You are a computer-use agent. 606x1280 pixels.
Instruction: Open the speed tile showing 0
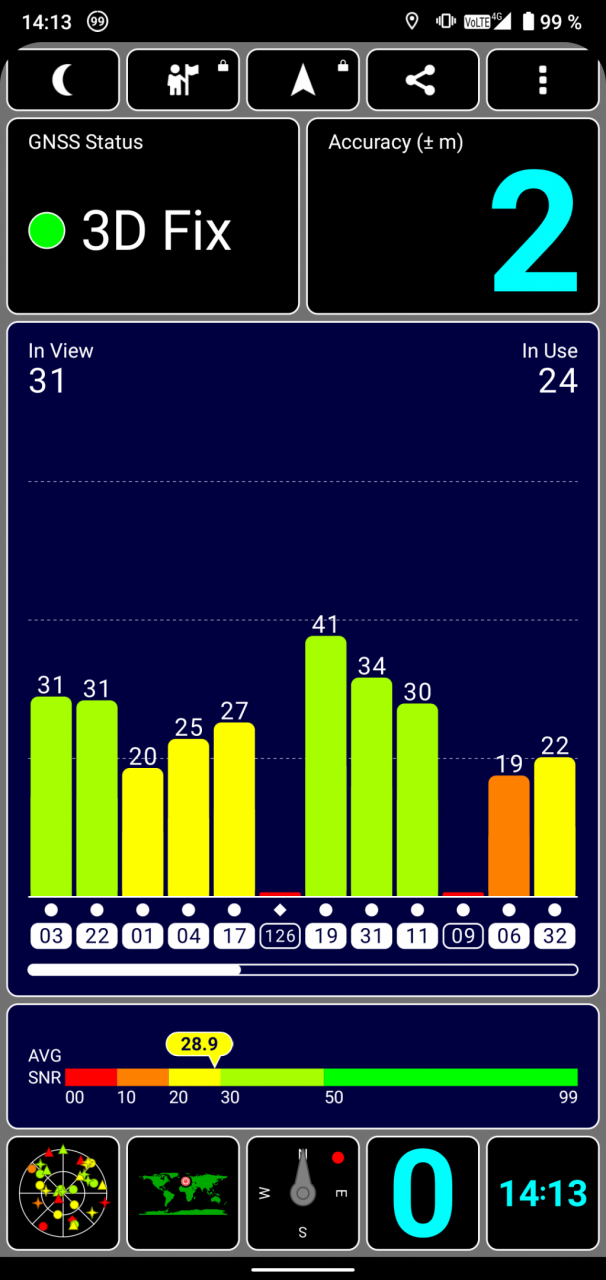coord(423,1193)
